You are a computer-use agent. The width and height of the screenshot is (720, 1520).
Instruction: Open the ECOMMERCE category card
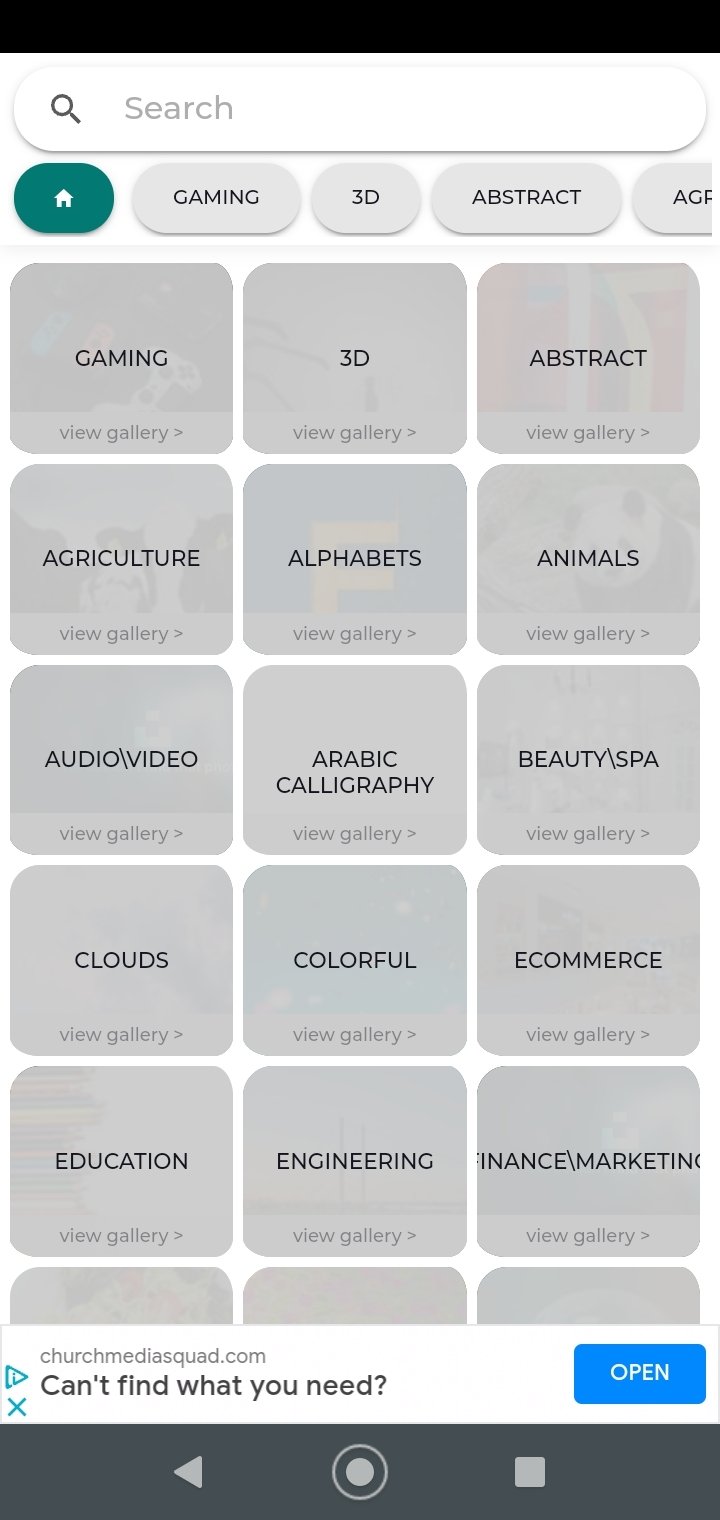pyautogui.click(x=588, y=960)
